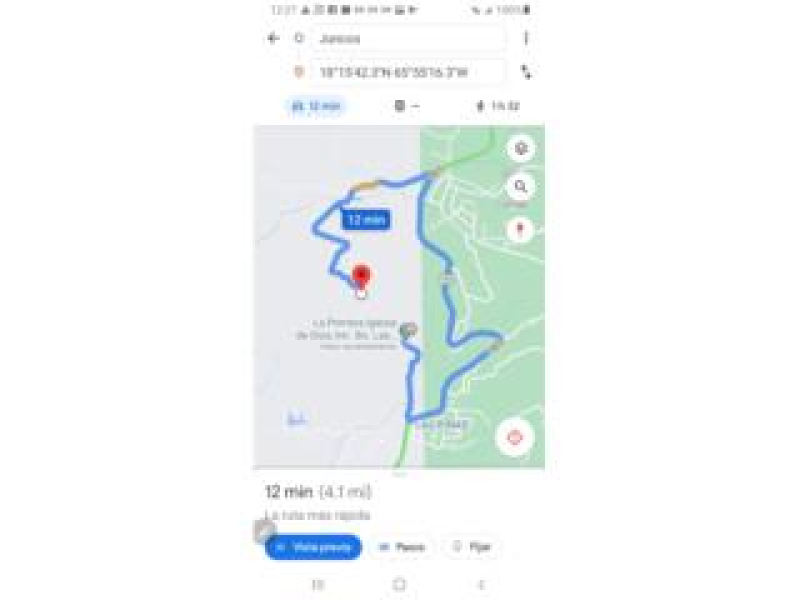Screen dimensions: 800x600
Task: Edit the destination coordinates field
Action: tap(408, 72)
